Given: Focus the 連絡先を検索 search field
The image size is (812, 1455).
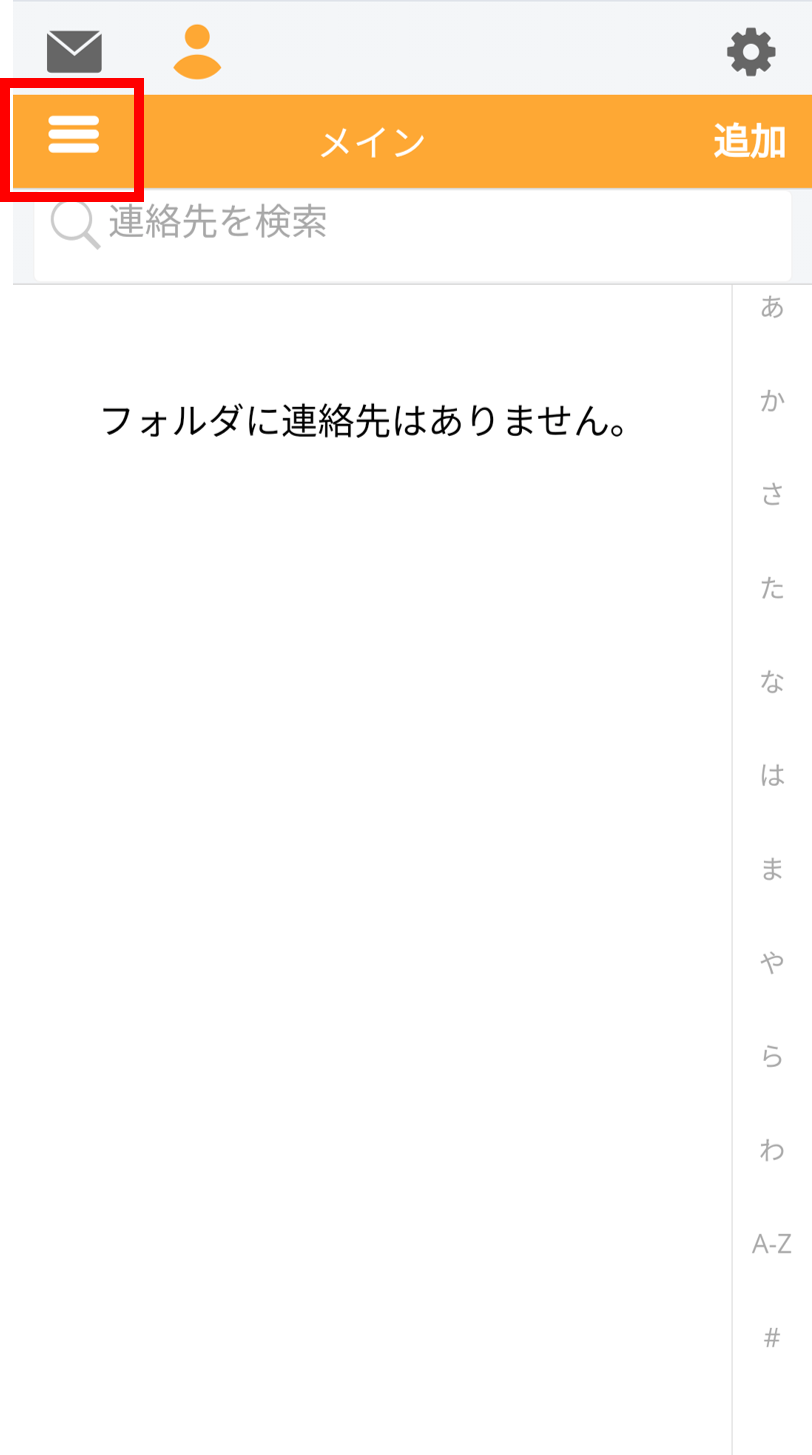Looking at the screenshot, I should [x=413, y=236].
